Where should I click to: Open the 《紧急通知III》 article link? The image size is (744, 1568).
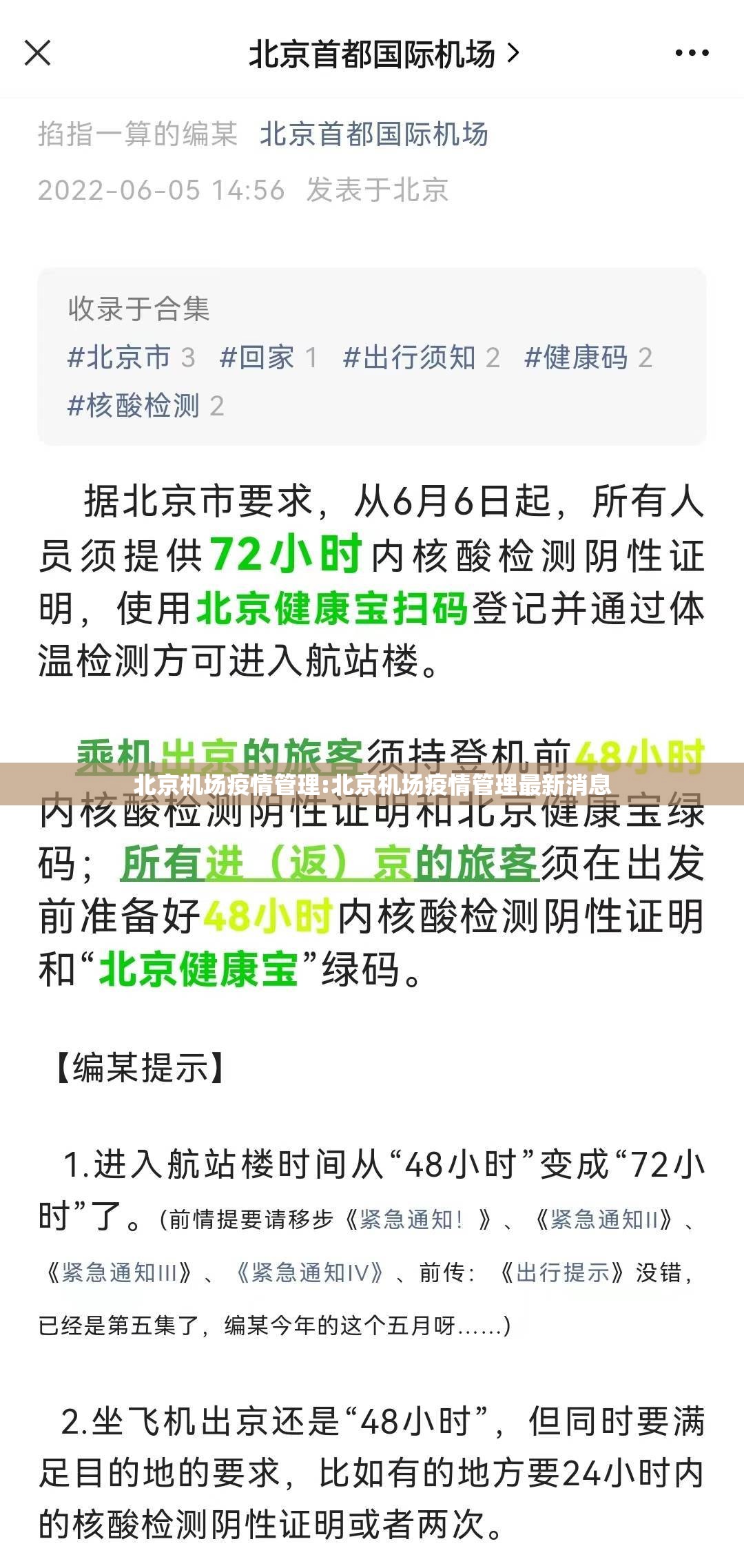pyautogui.click(x=118, y=1272)
